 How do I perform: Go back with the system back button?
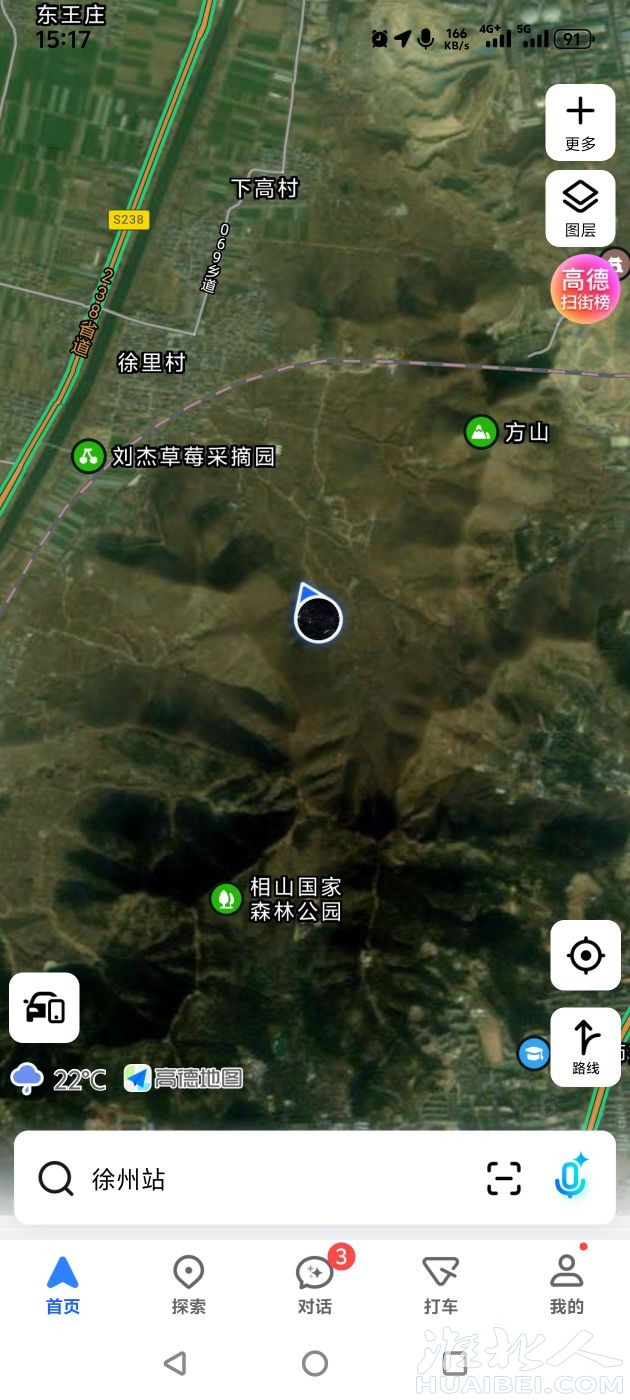click(175, 1363)
